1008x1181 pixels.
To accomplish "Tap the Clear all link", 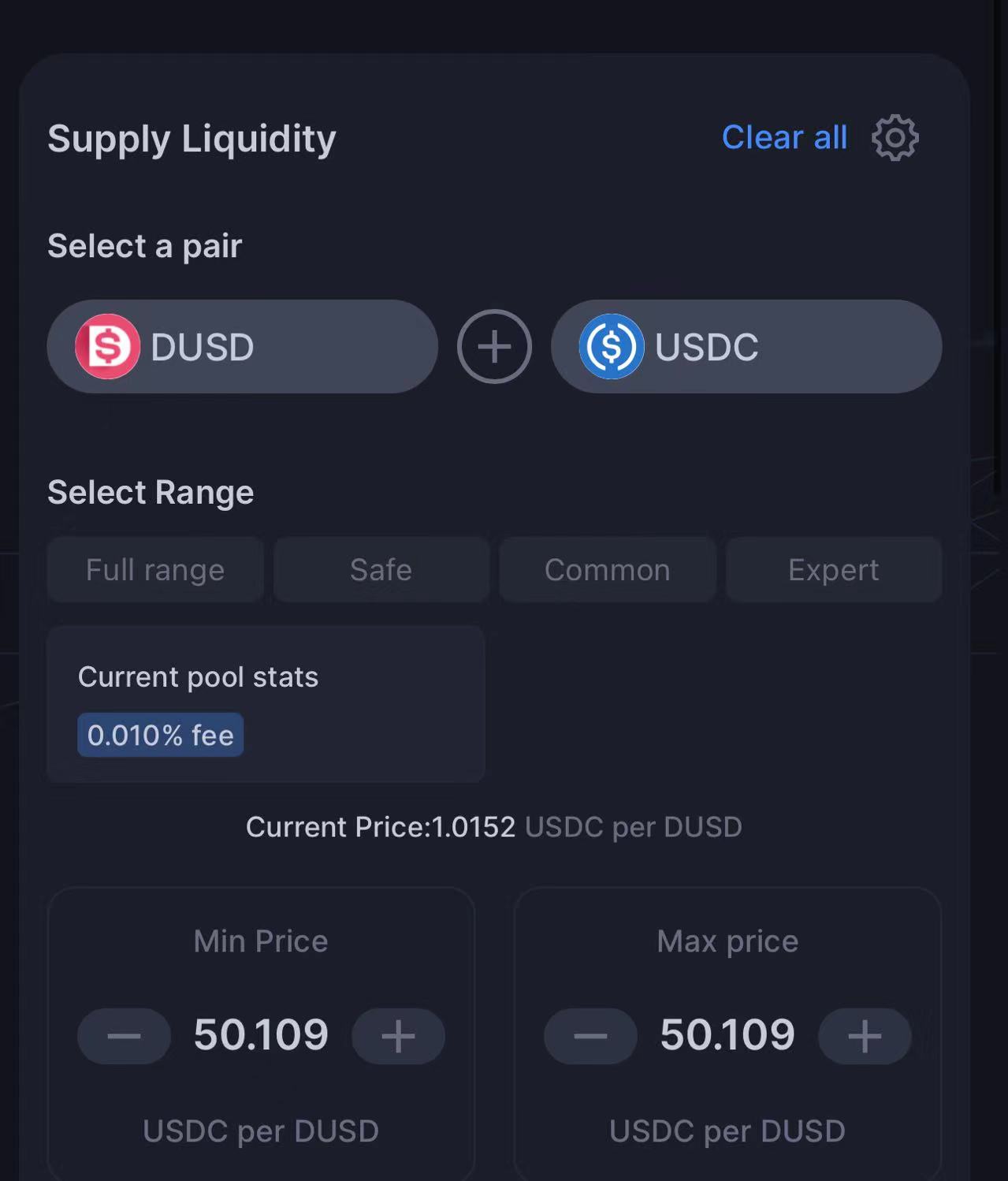I will coord(784,138).
